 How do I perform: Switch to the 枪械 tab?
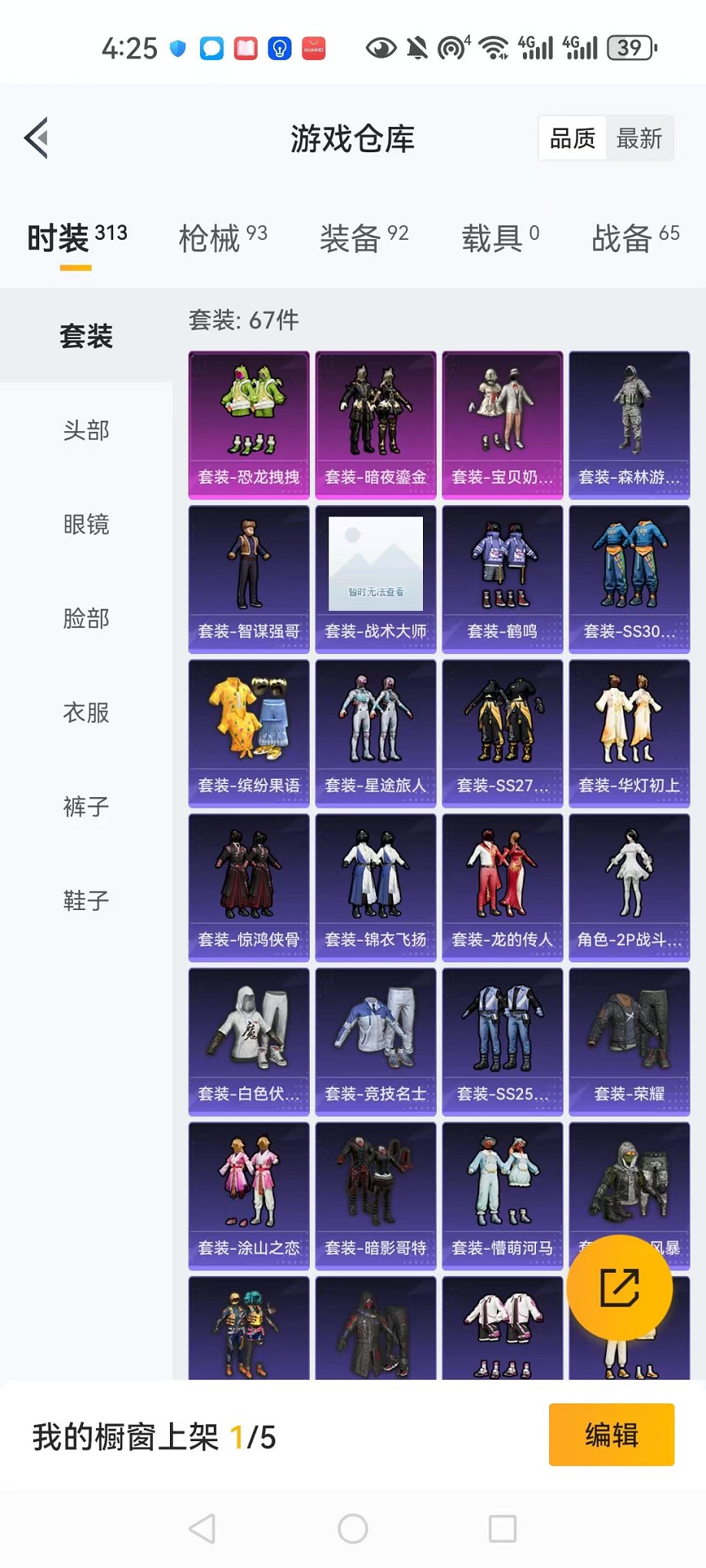coord(222,238)
